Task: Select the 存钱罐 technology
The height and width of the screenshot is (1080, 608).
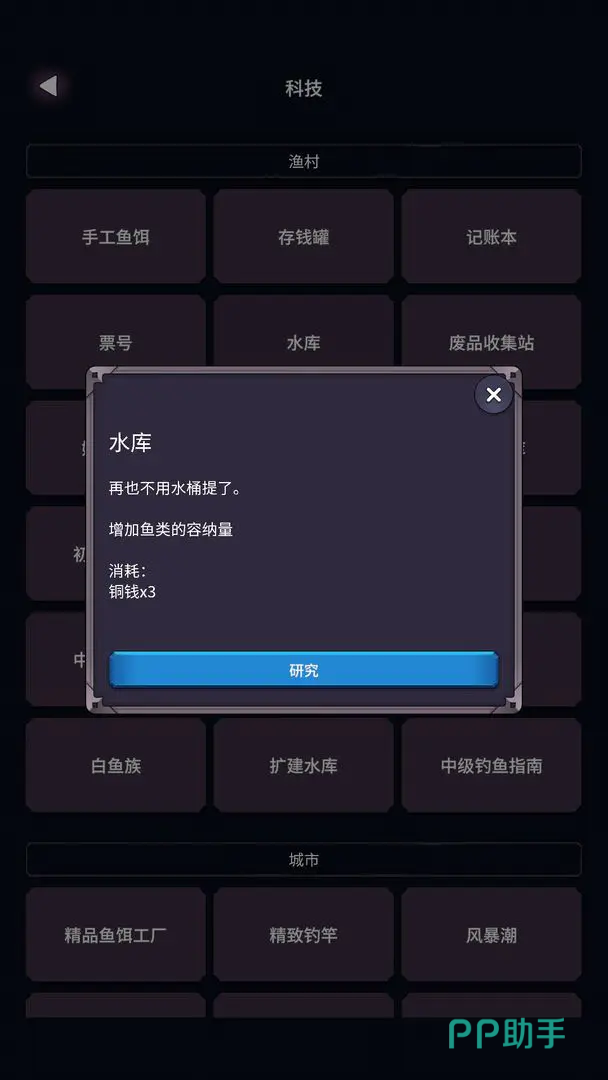Action: 303,237
